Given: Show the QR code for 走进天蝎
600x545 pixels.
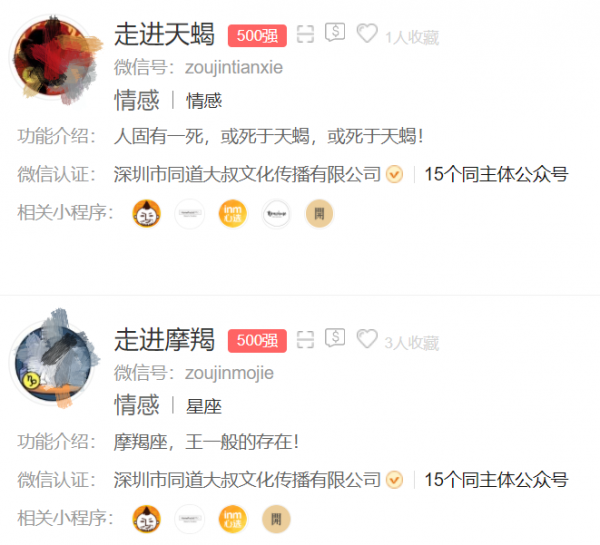Looking at the screenshot, I should (306, 34).
